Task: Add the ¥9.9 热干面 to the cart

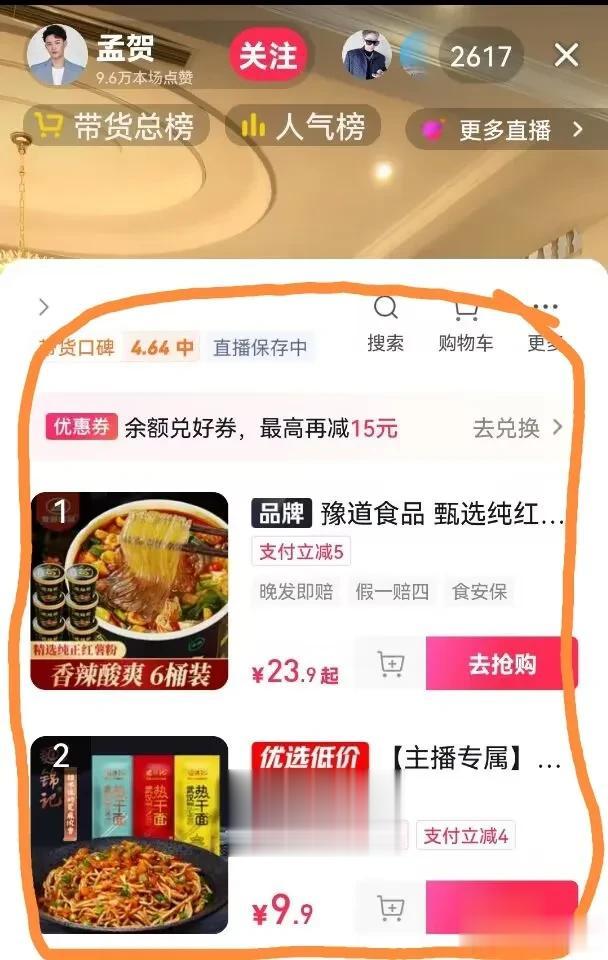Action: tap(390, 907)
